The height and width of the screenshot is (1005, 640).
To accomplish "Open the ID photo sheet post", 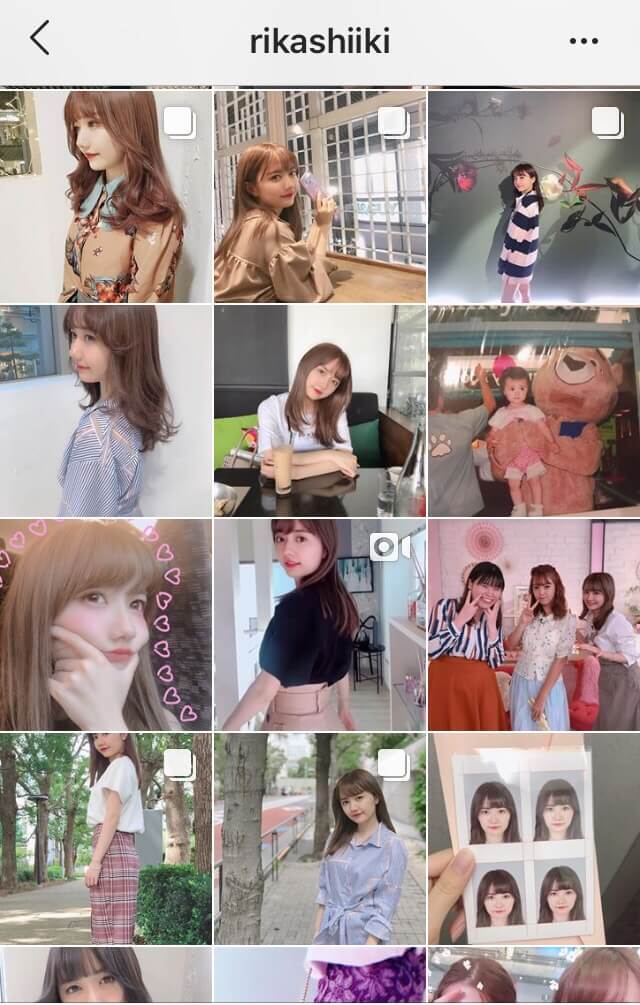I will coord(533,838).
